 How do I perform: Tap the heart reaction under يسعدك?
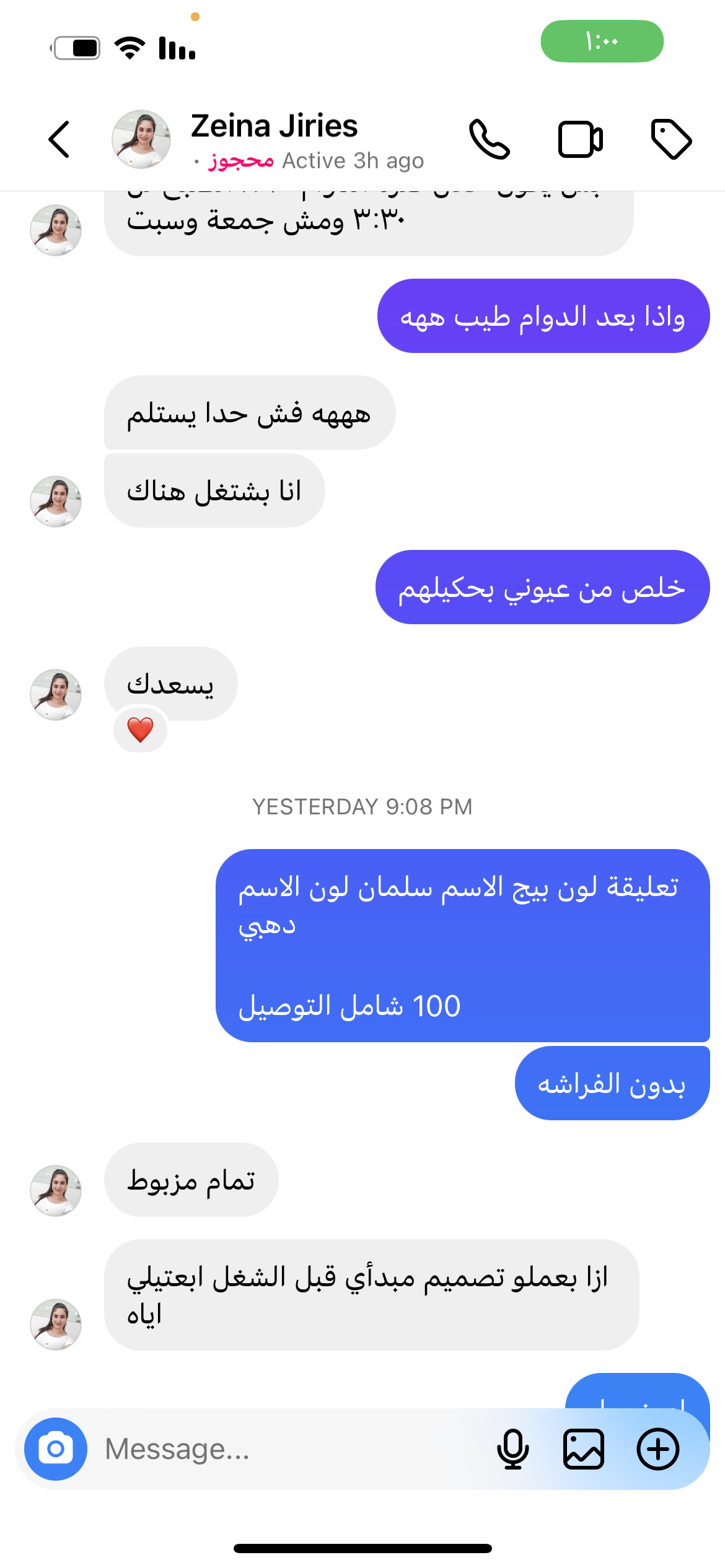click(x=141, y=730)
